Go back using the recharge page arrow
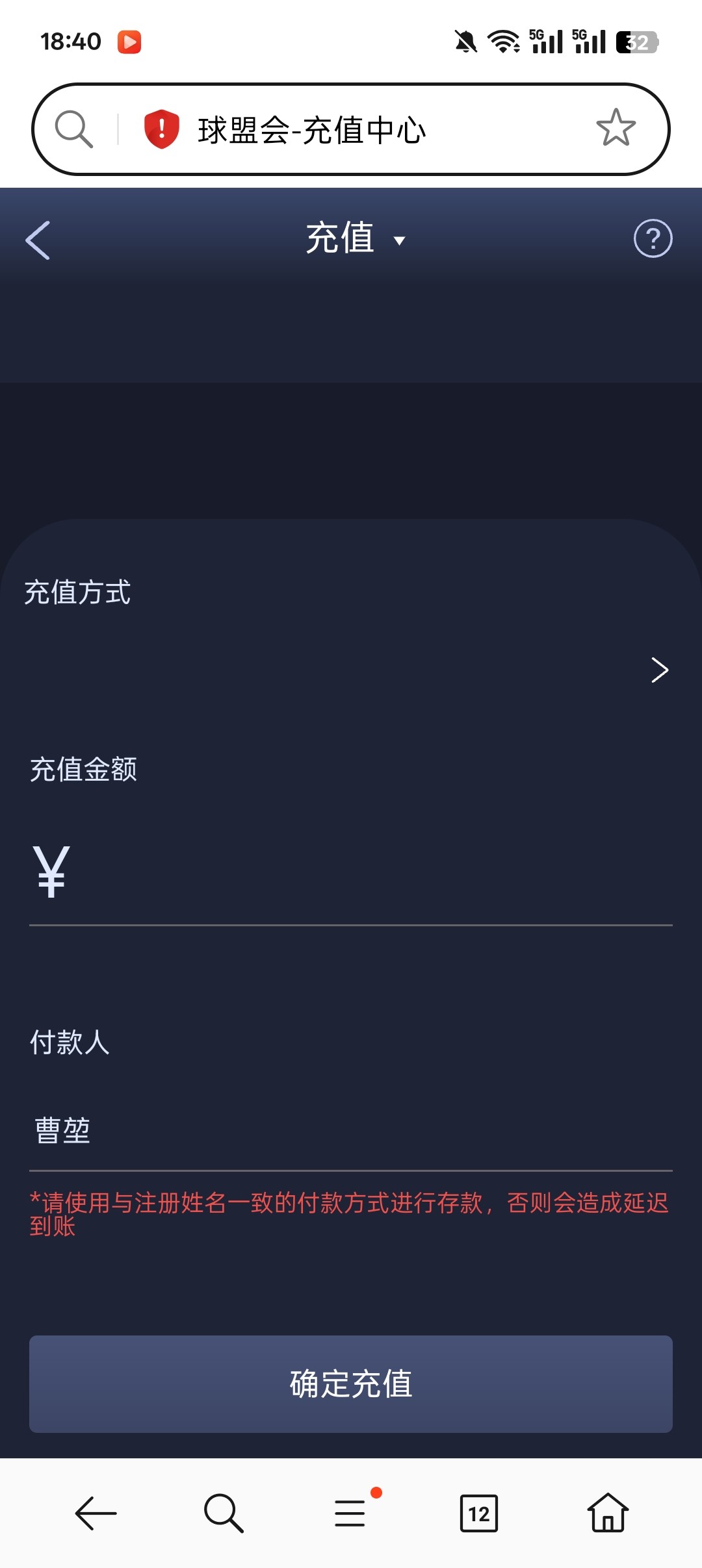Image resolution: width=702 pixels, height=1568 pixels. [x=38, y=240]
